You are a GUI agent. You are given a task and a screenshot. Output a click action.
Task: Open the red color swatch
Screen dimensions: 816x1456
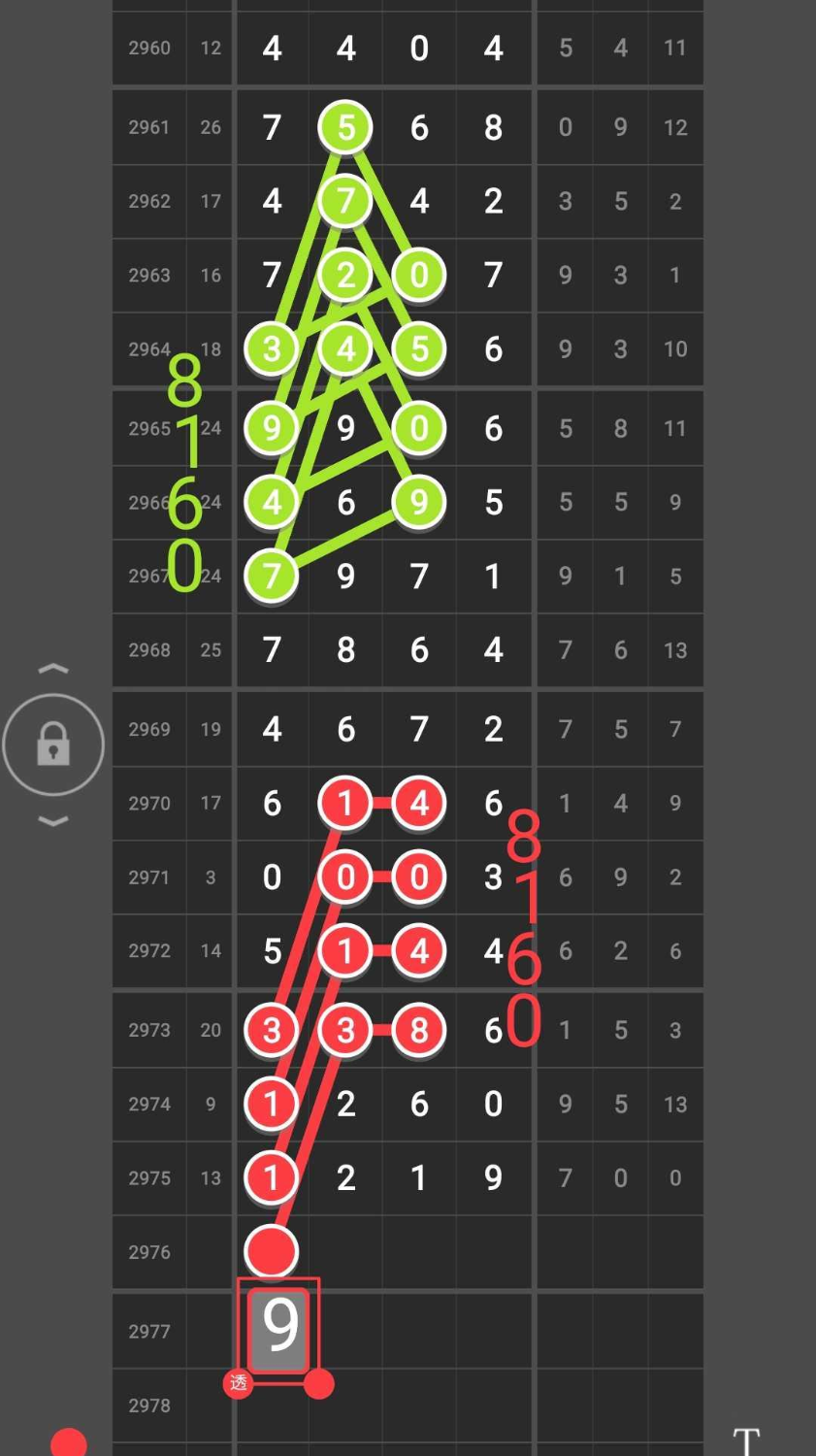click(x=68, y=1443)
